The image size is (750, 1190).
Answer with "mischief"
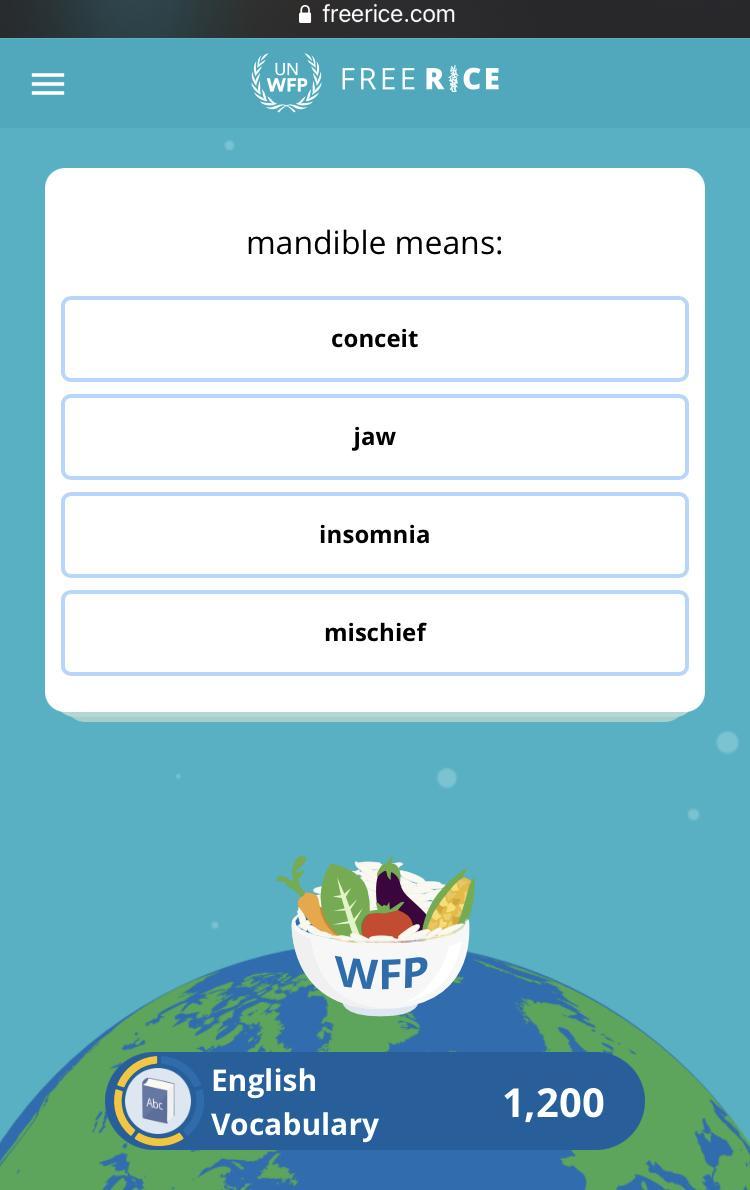(375, 633)
